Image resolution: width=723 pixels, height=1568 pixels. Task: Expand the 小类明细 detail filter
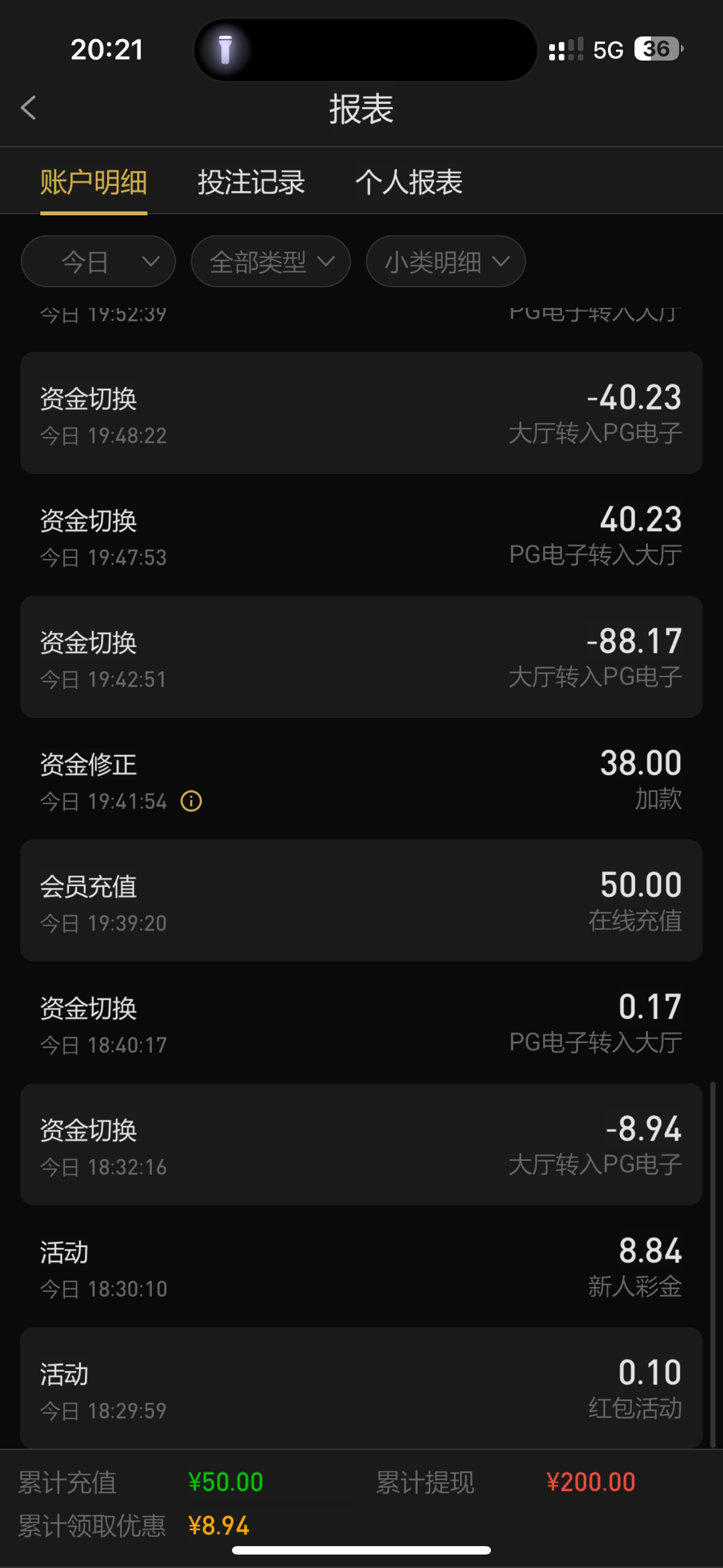point(445,261)
